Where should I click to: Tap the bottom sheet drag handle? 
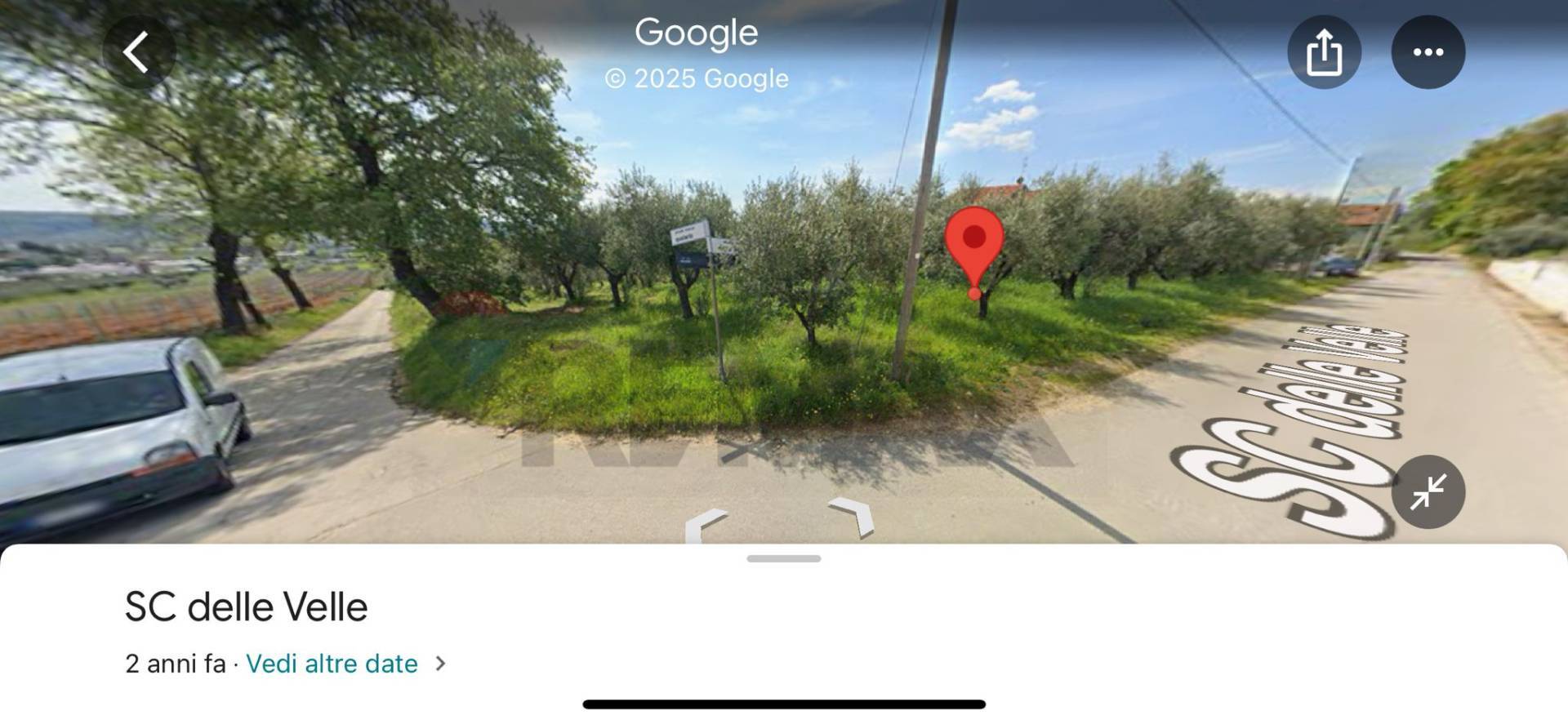783,559
